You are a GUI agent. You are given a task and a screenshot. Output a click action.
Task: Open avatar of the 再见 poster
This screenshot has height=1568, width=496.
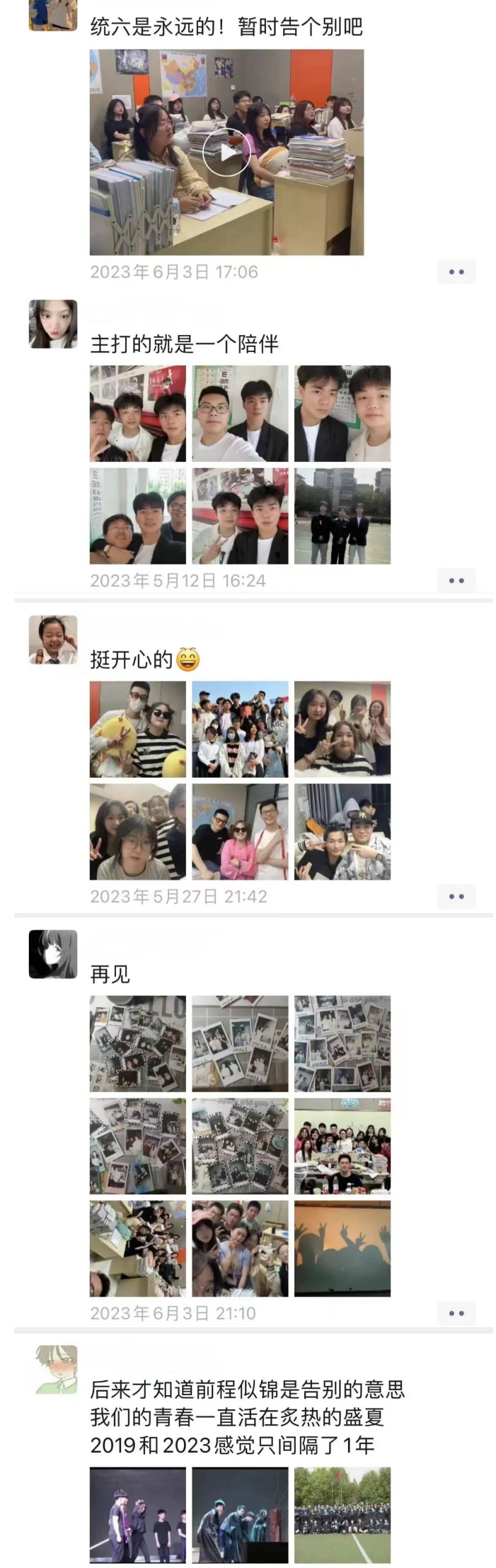point(53,954)
